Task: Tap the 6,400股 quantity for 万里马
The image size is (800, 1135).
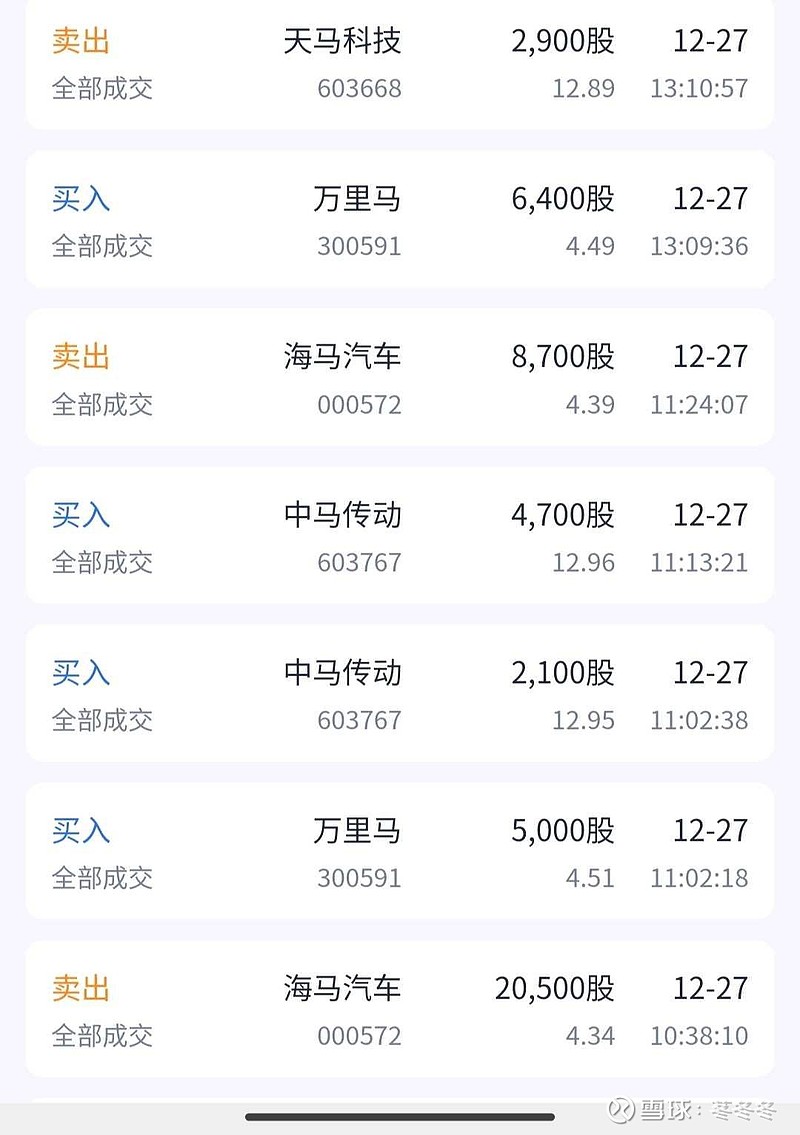Action: tap(561, 199)
